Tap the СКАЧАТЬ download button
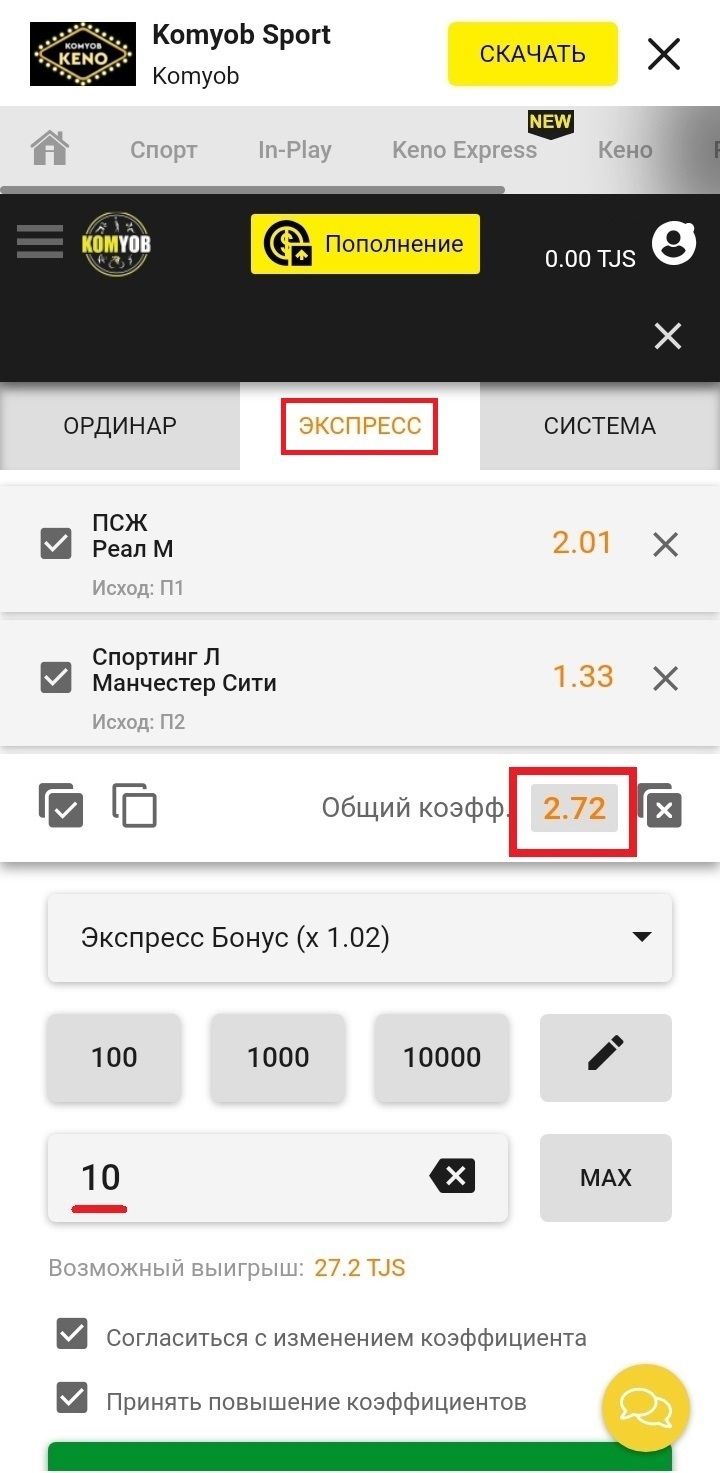 [x=532, y=54]
